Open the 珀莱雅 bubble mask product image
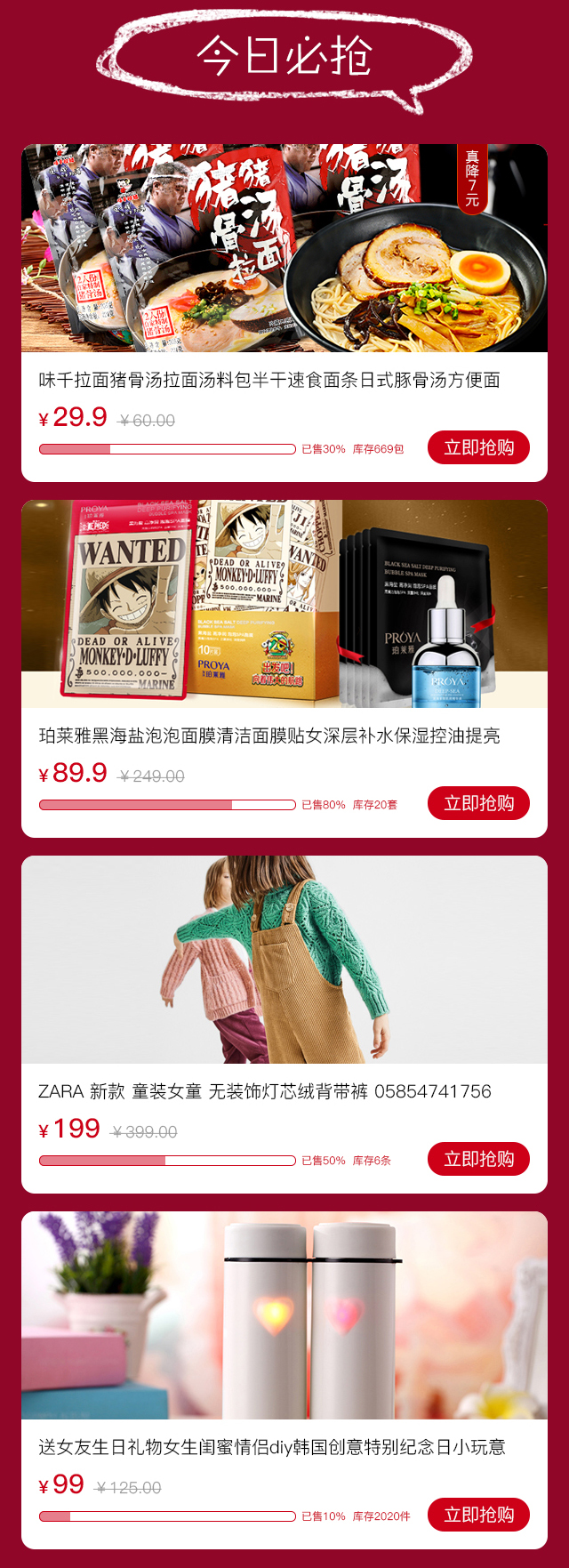Screen dimensions: 569x1568 284,604
